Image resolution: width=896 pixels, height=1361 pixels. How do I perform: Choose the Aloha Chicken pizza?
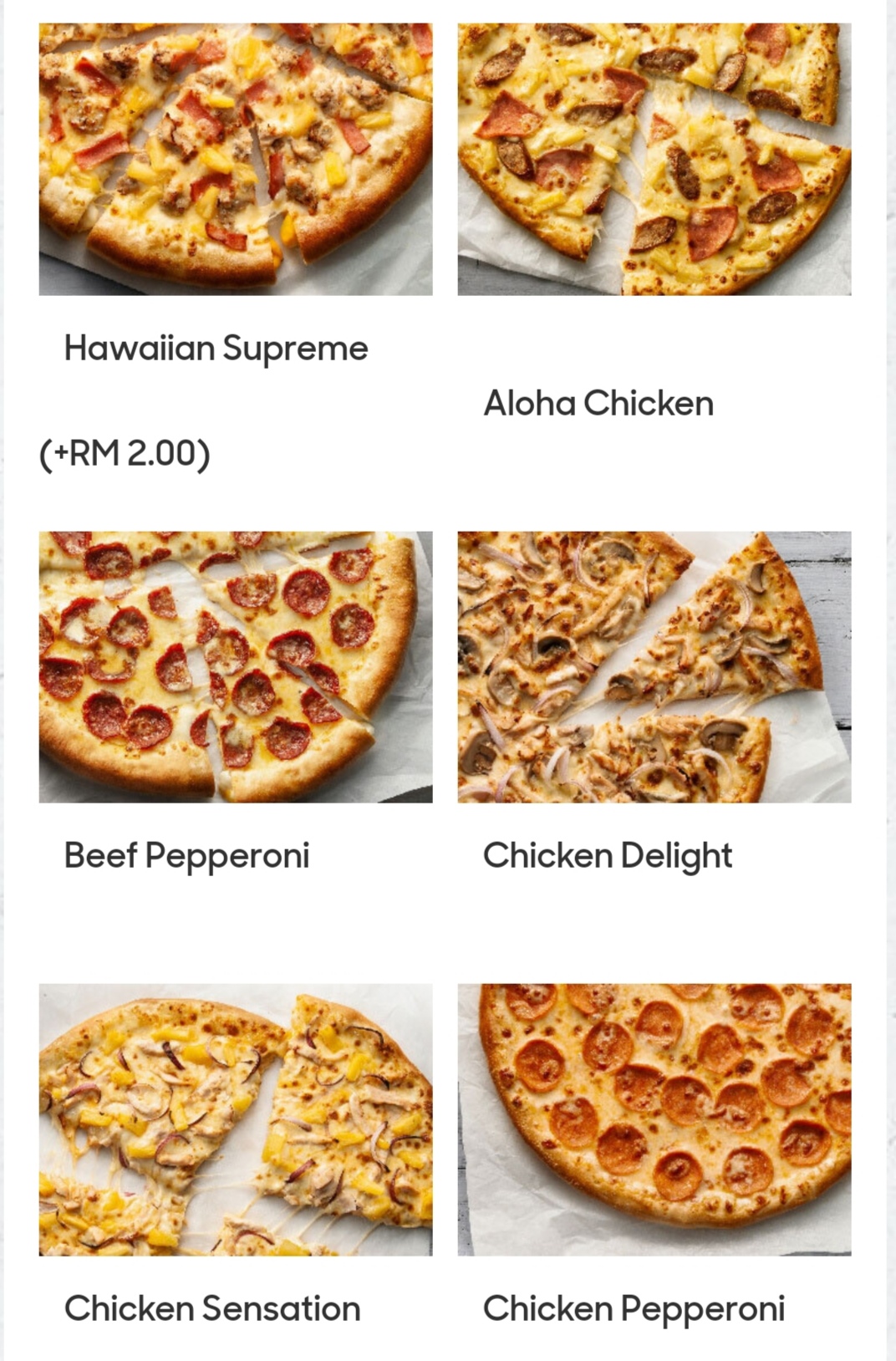coord(654,160)
